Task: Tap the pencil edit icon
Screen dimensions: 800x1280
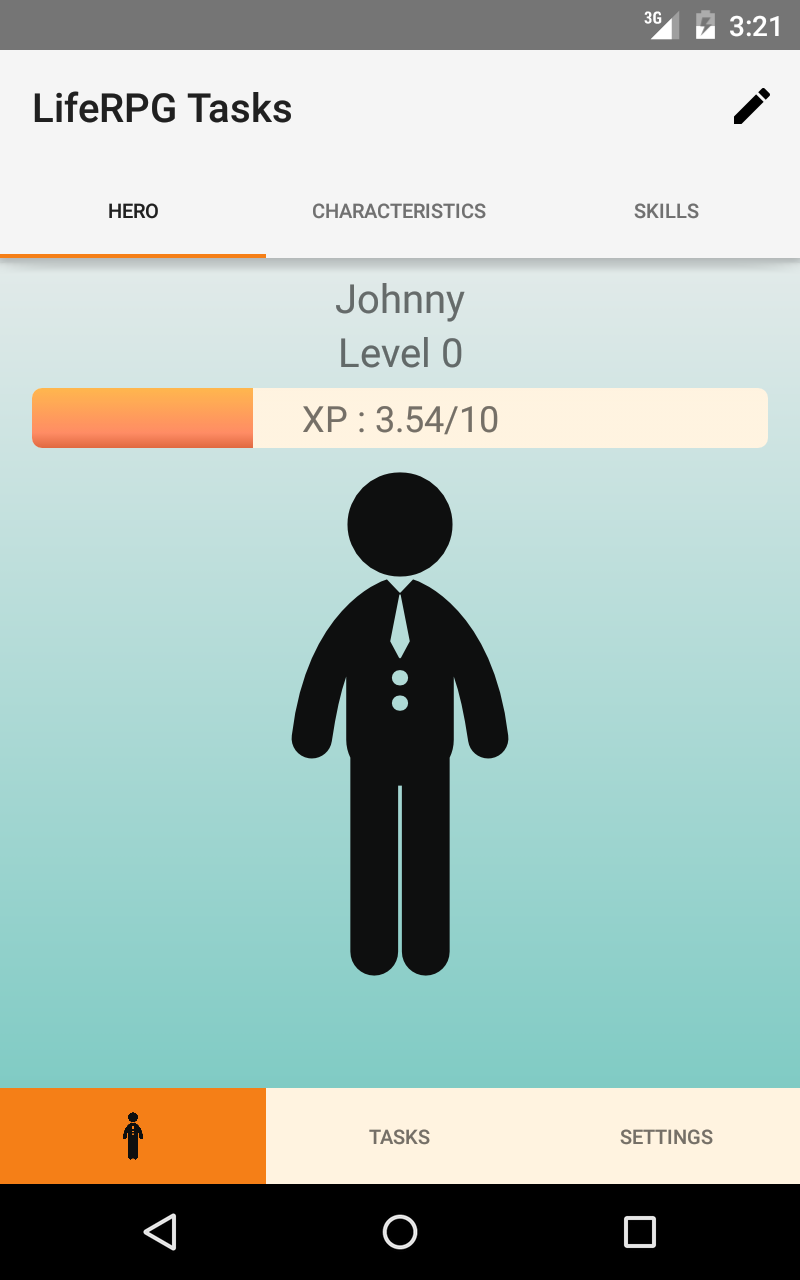Action: 752,107
